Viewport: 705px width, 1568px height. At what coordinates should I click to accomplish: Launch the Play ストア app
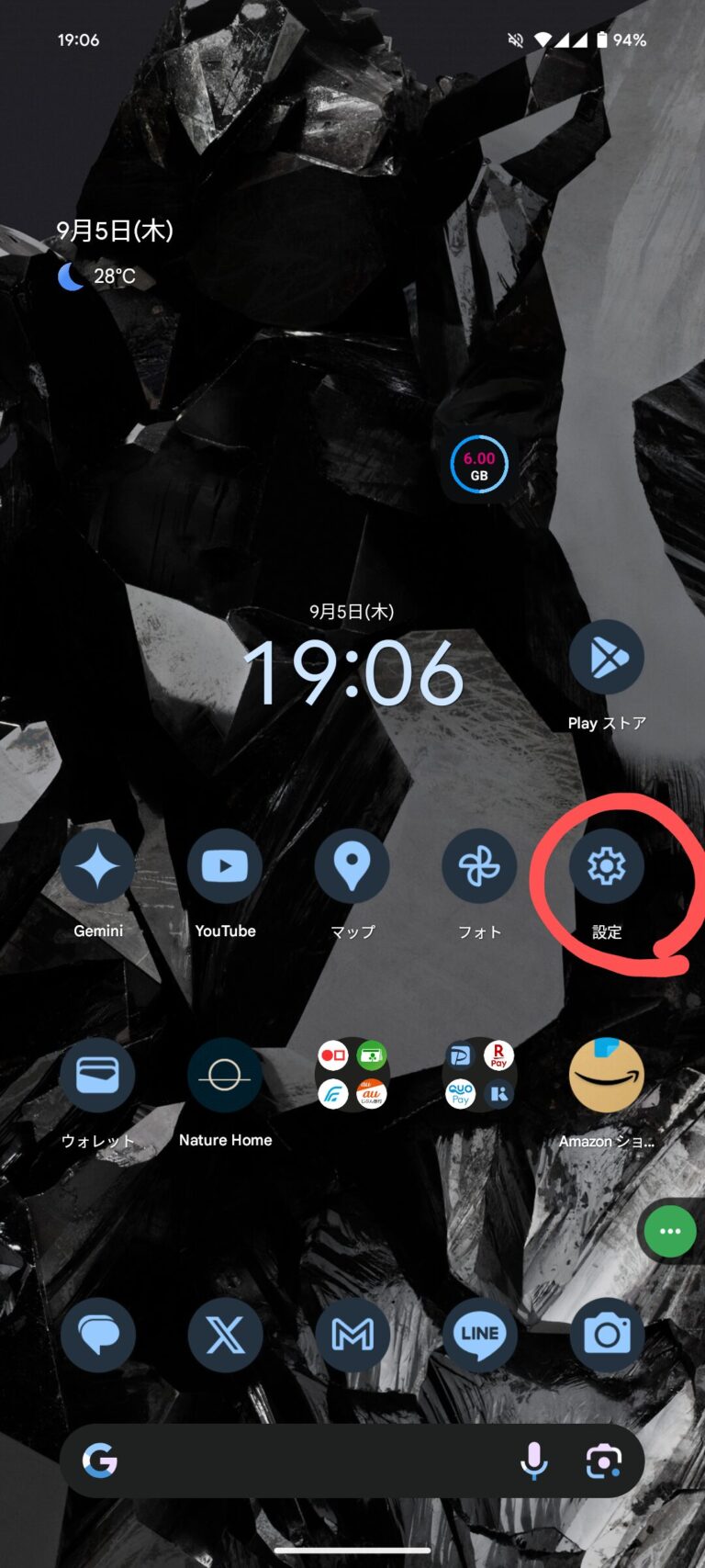click(x=606, y=658)
